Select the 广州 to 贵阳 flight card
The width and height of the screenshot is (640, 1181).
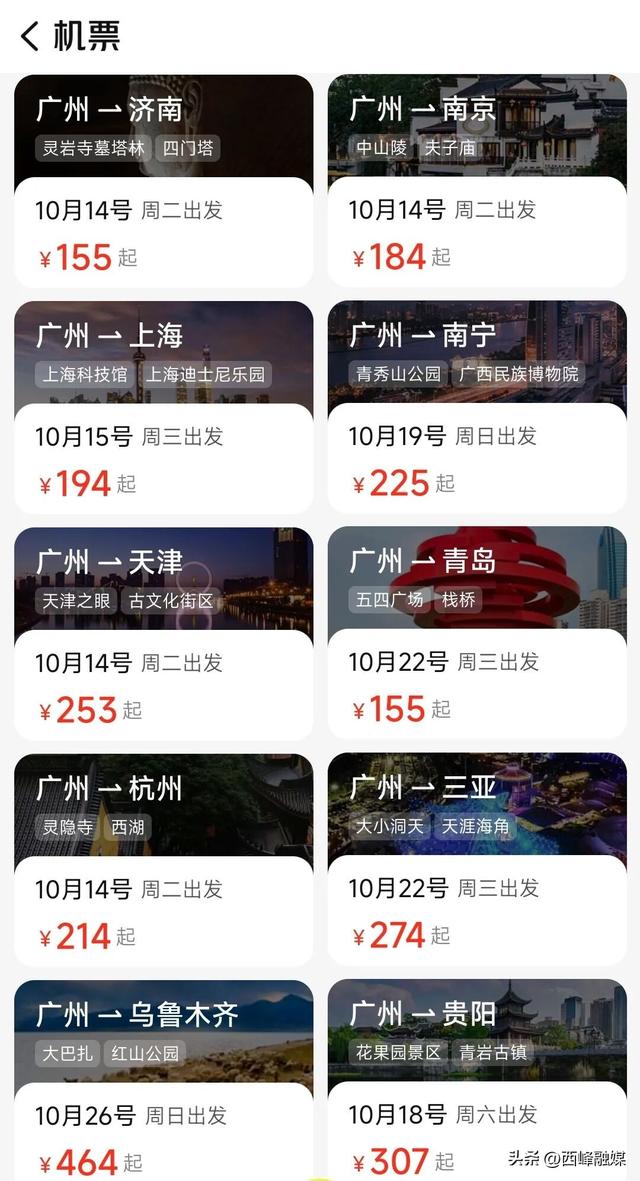[477, 1080]
